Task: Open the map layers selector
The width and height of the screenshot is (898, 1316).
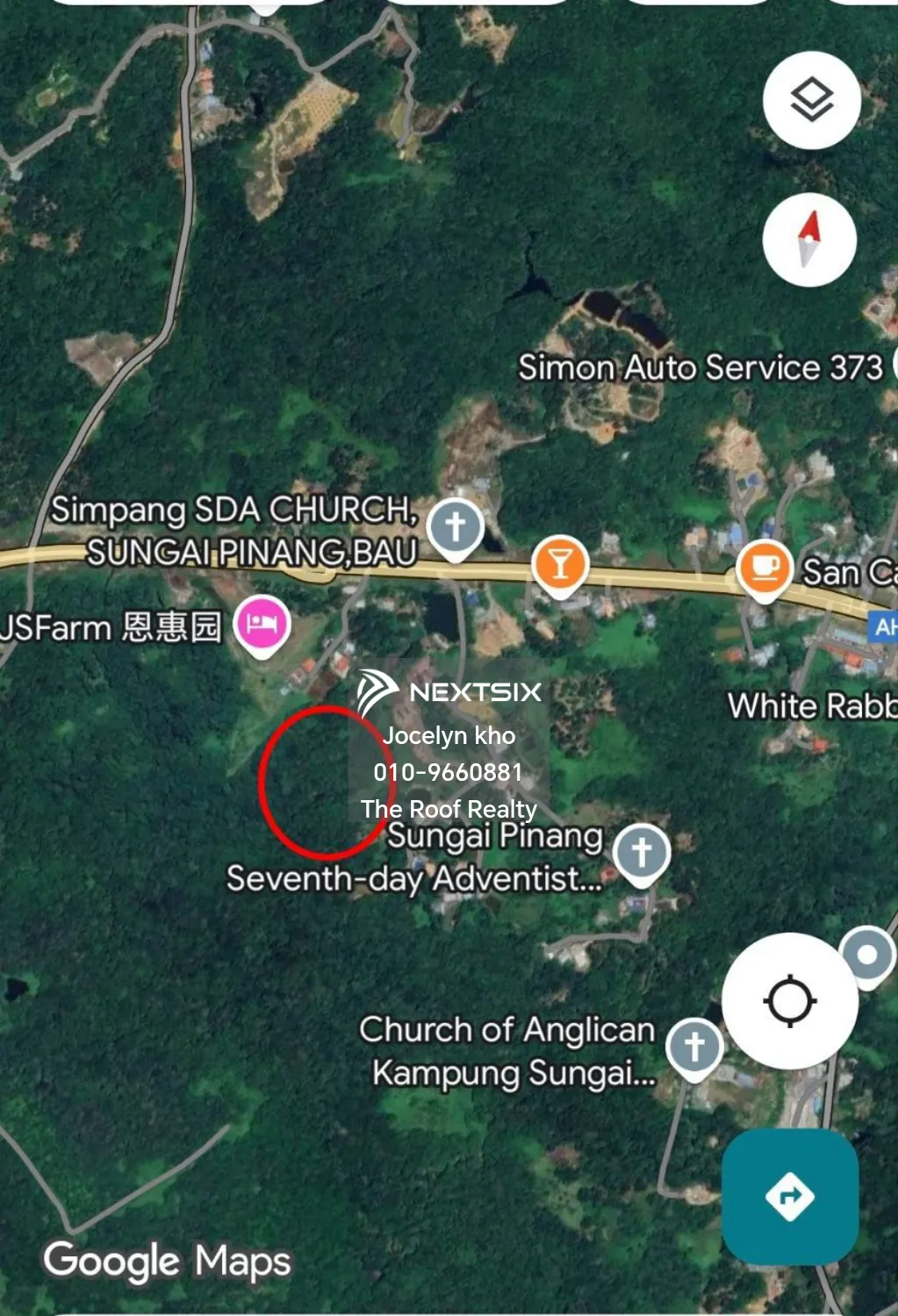Action: click(x=809, y=100)
